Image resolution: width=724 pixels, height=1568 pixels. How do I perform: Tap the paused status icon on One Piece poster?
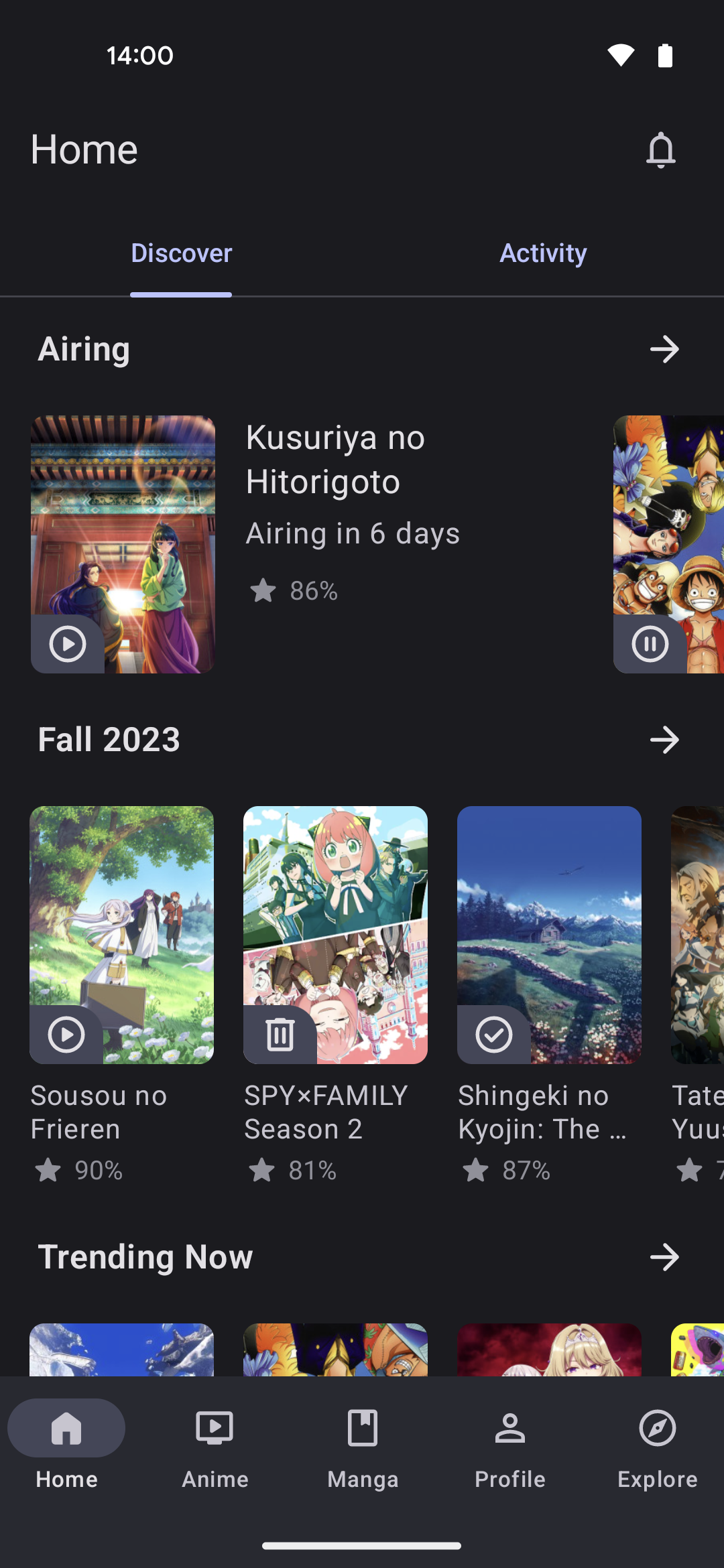[650, 644]
